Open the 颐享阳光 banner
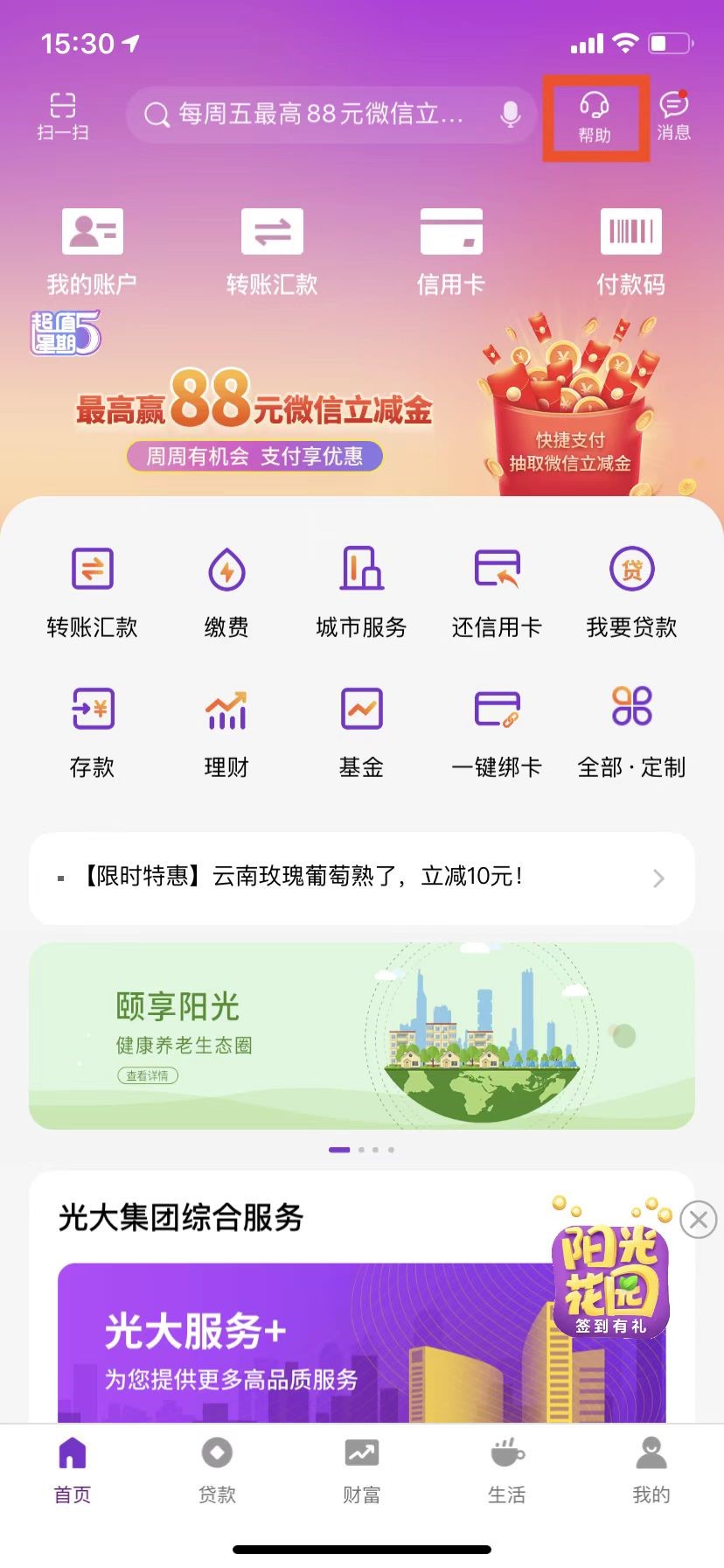 [362, 1036]
